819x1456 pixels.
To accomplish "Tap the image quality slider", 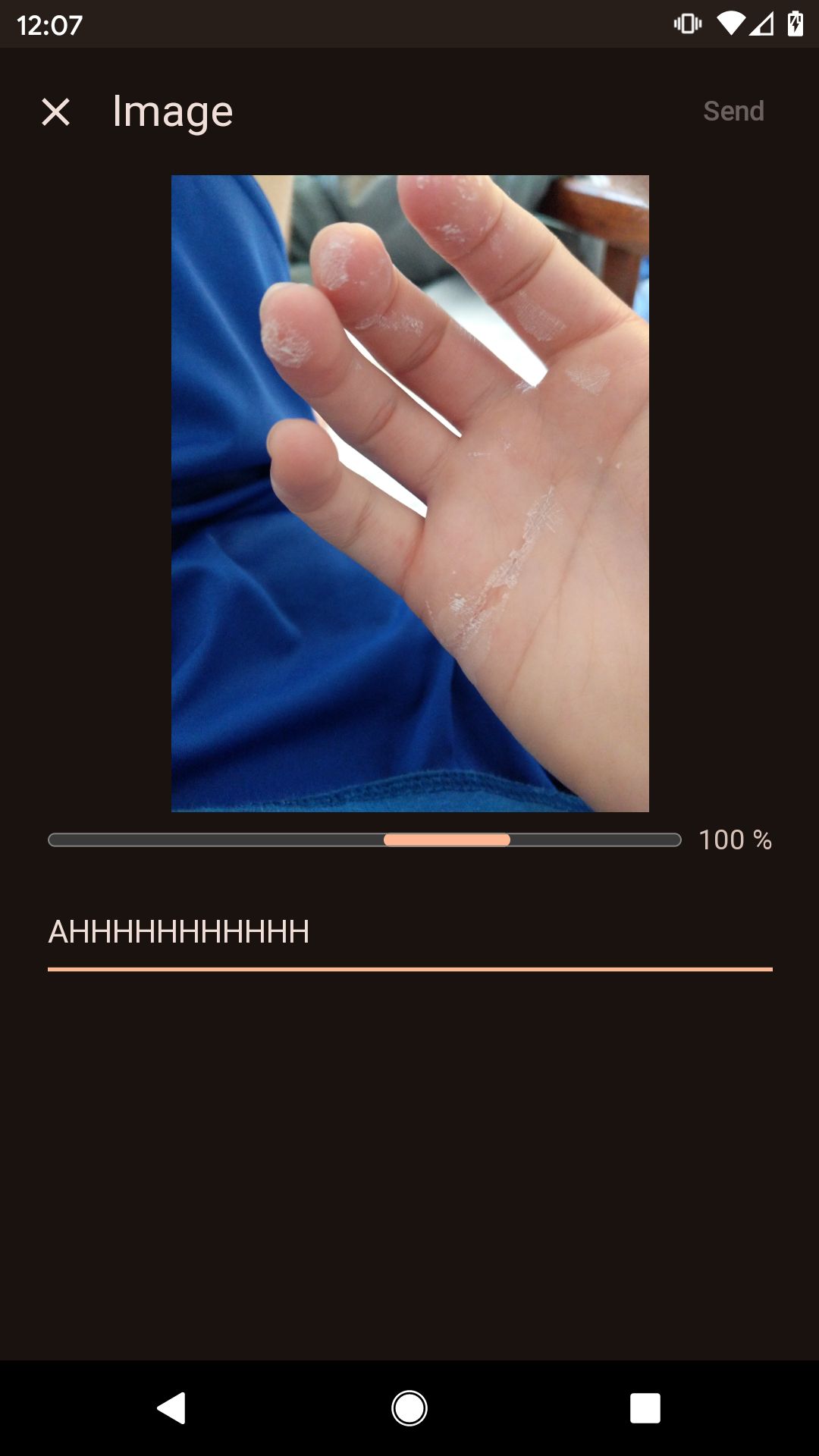I will pos(447,839).
